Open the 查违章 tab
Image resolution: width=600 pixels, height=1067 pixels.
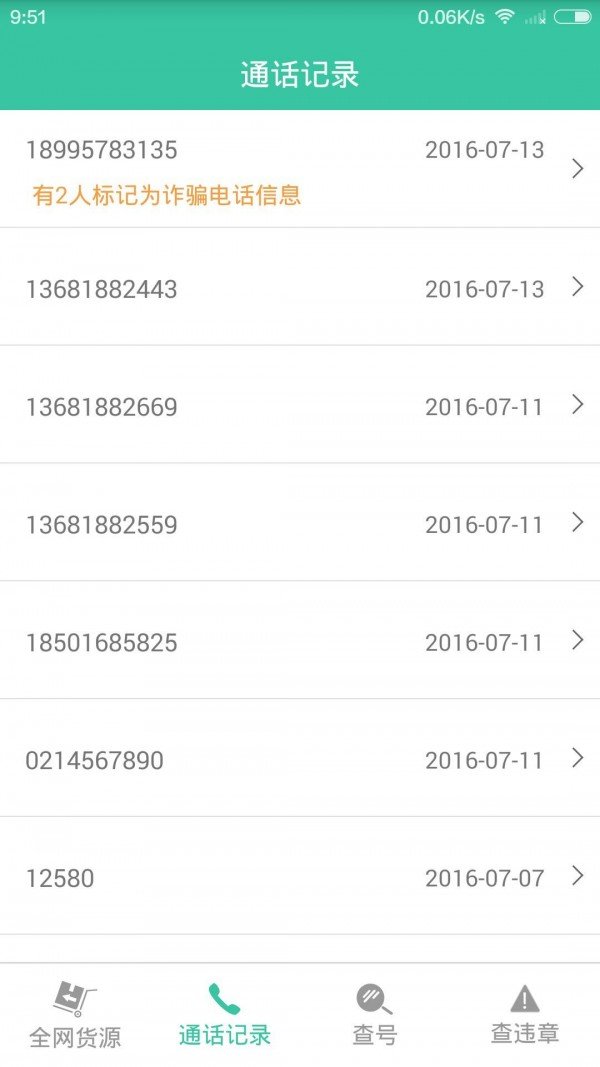click(x=524, y=1015)
